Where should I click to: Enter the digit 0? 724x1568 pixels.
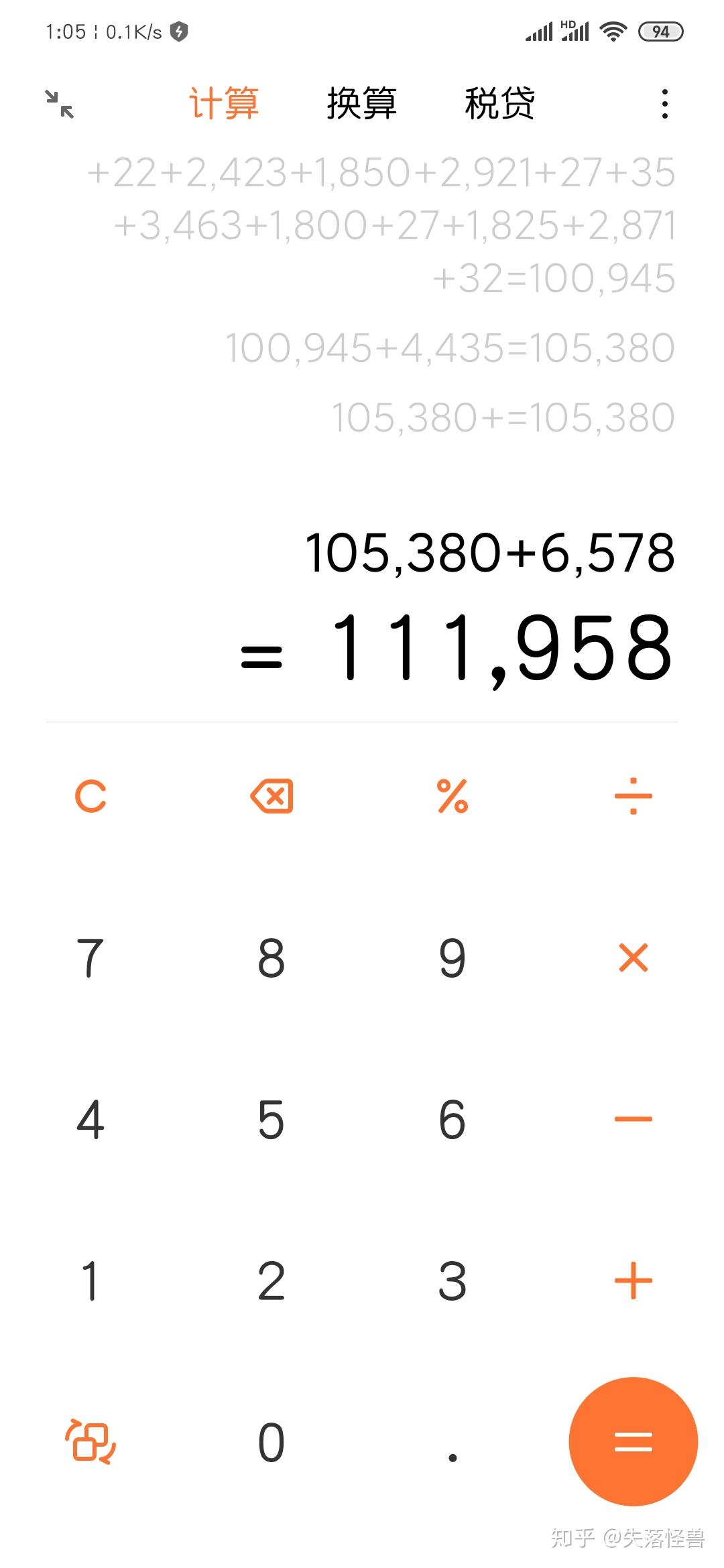pos(271,1441)
